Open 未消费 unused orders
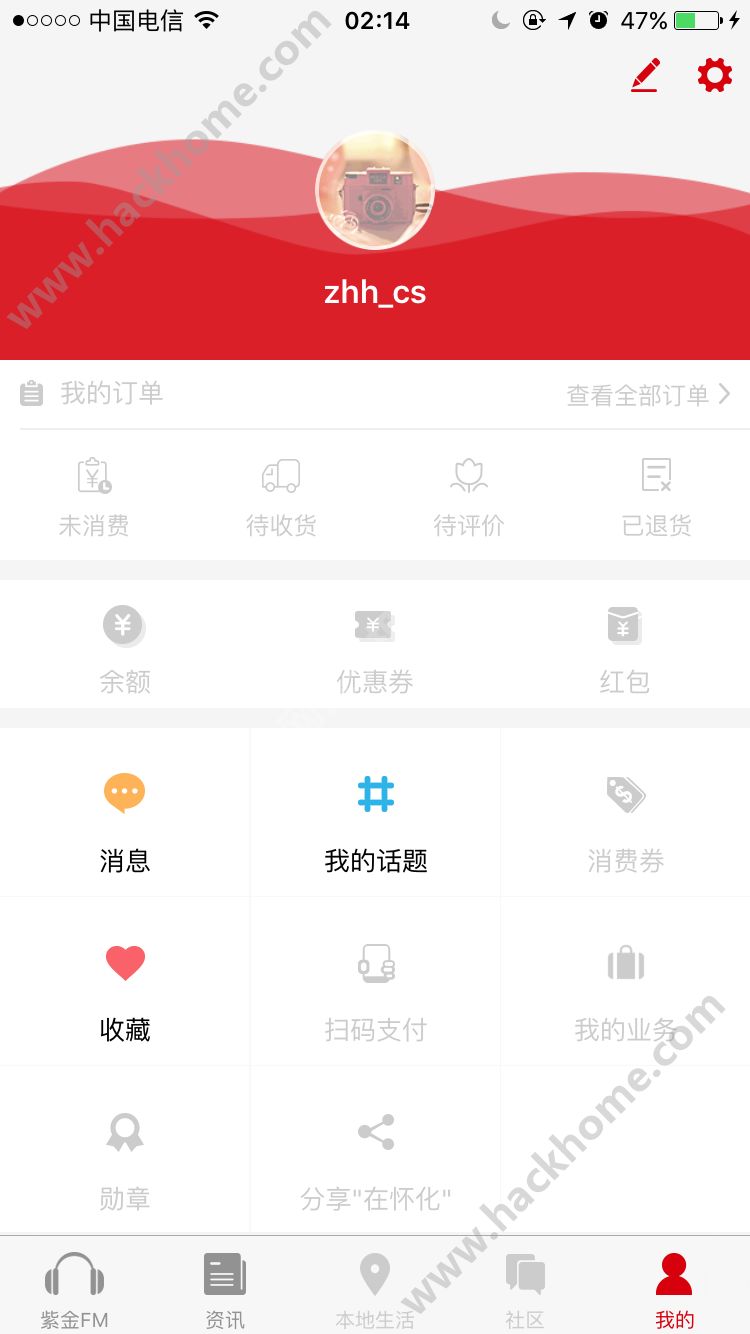 (94, 497)
